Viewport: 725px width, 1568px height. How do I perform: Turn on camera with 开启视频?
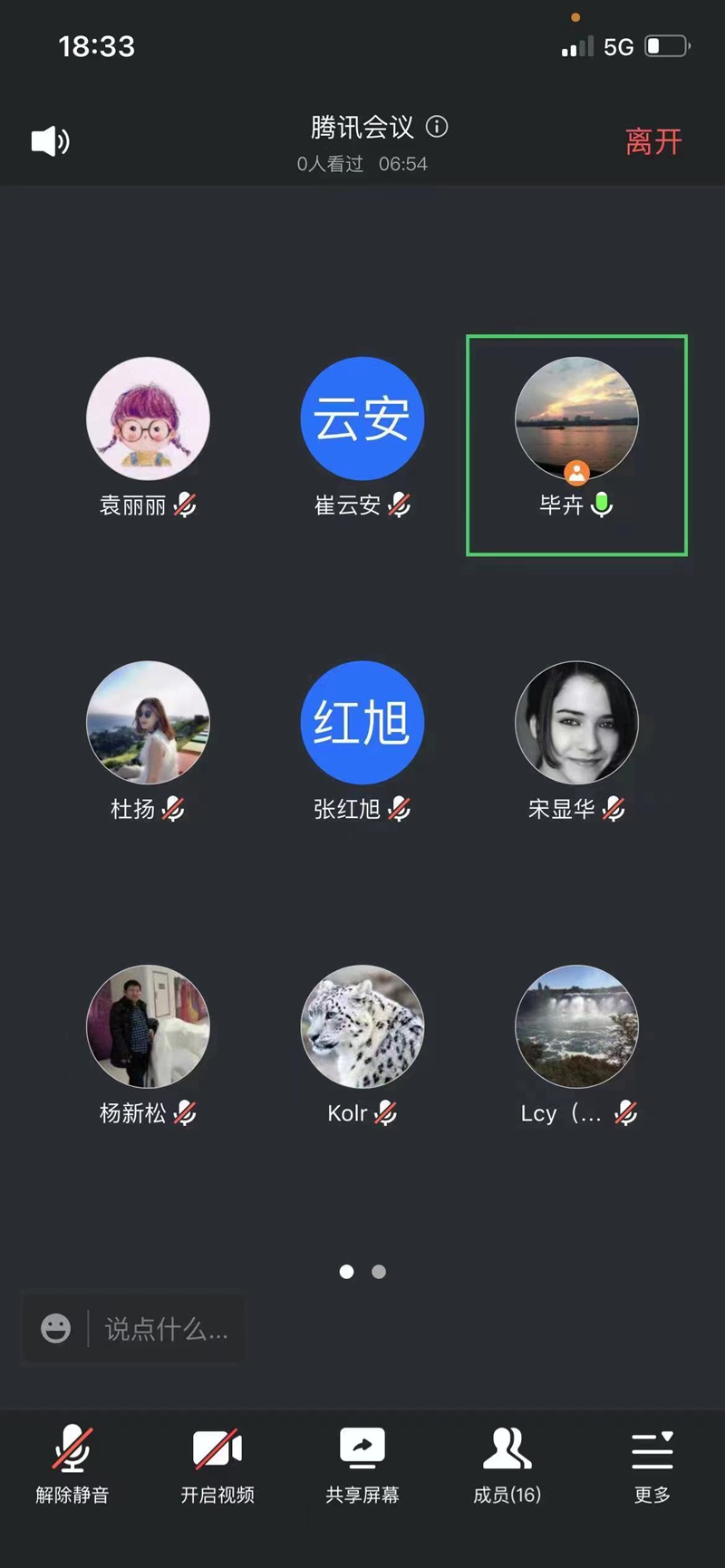[x=217, y=1463]
